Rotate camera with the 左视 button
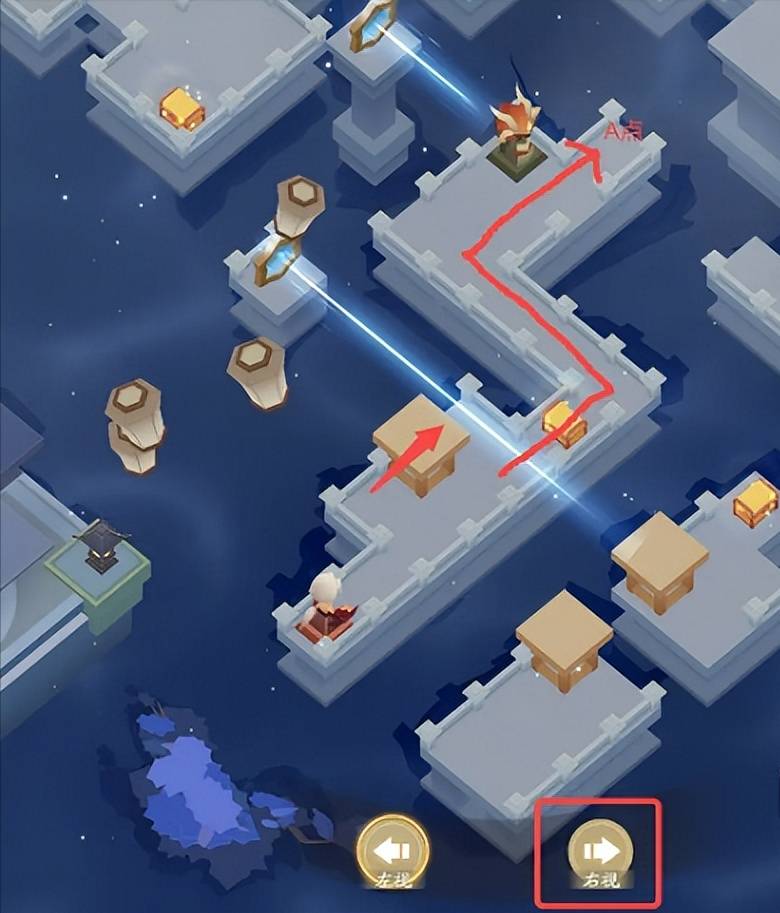Viewport: 780px width, 913px height. click(393, 850)
